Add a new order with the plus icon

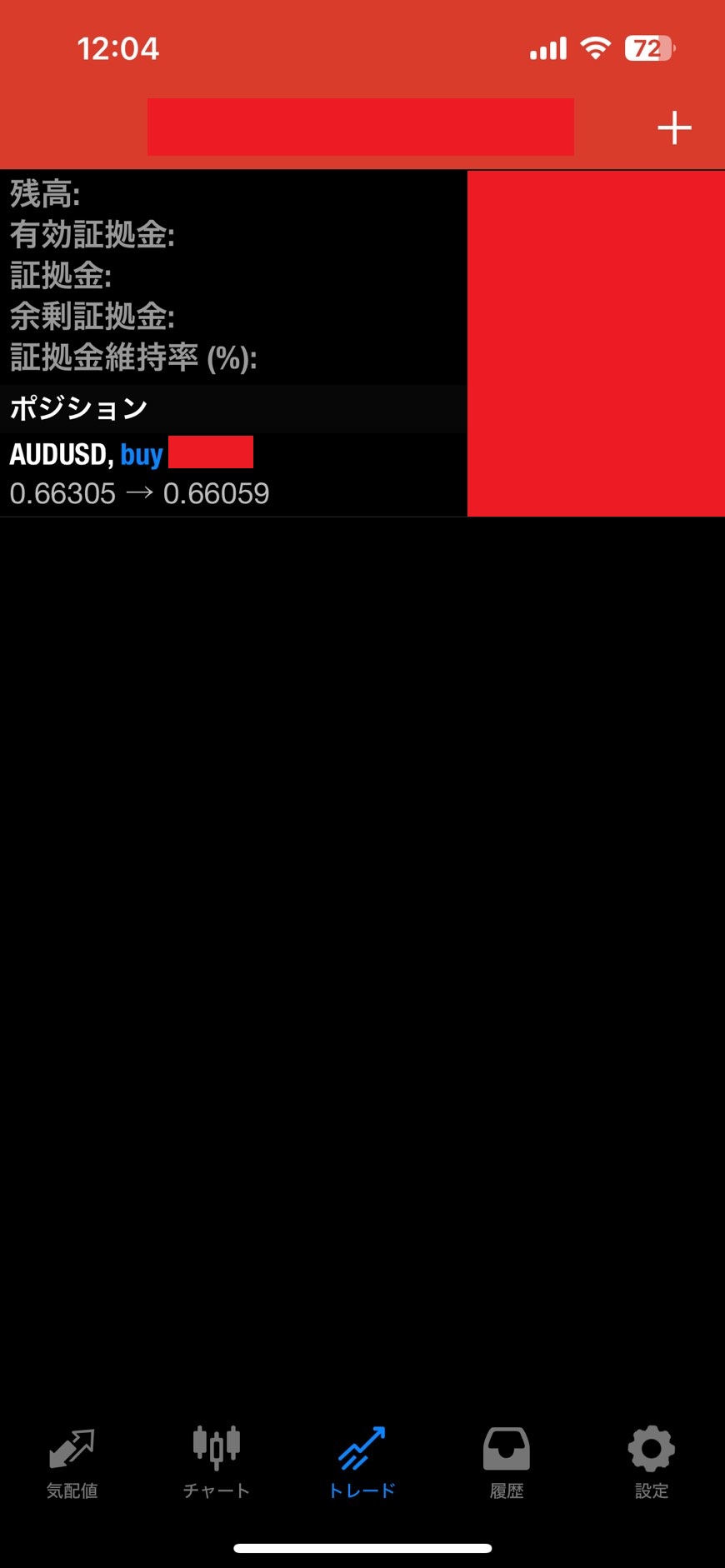[x=674, y=128]
